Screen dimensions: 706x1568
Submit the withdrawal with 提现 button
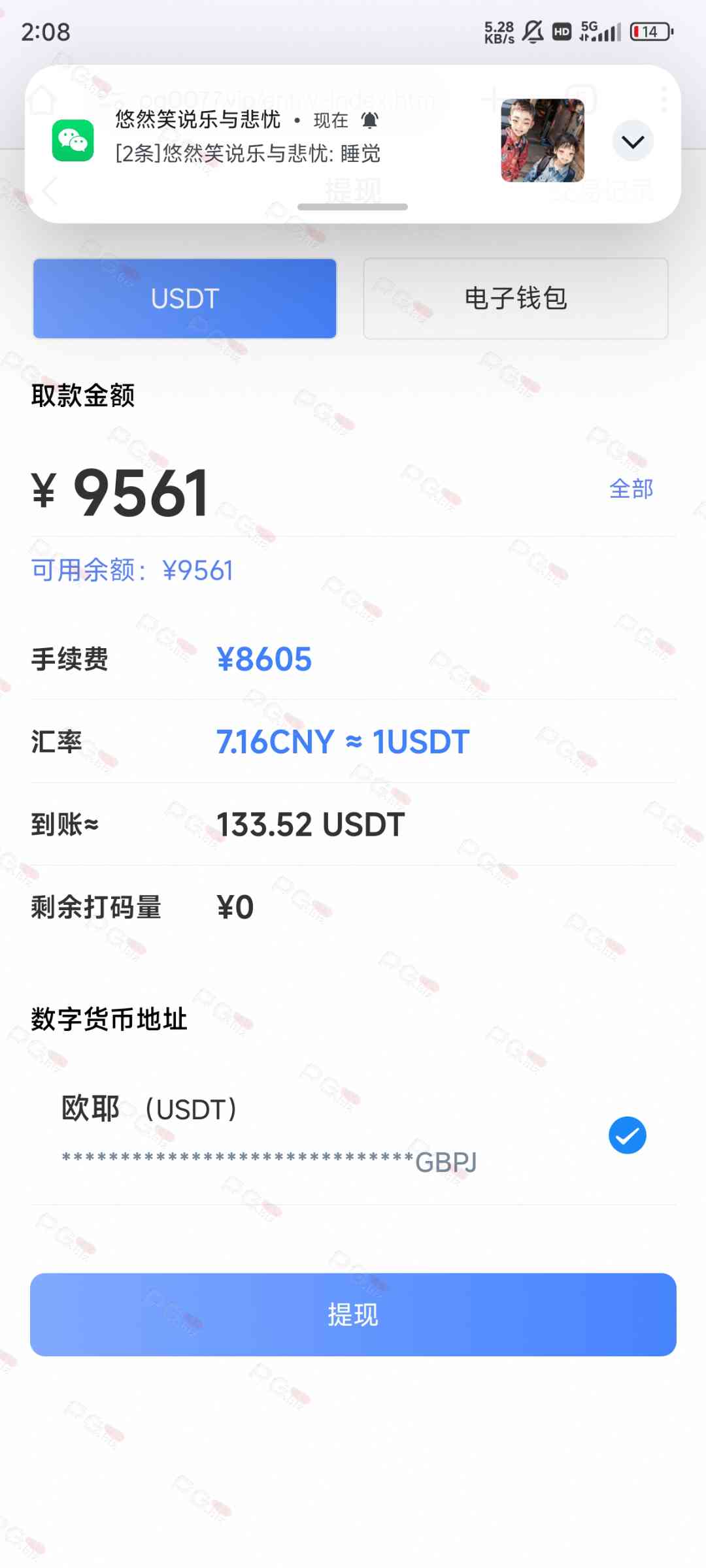pyautogui.click(x=353, y=1314)
